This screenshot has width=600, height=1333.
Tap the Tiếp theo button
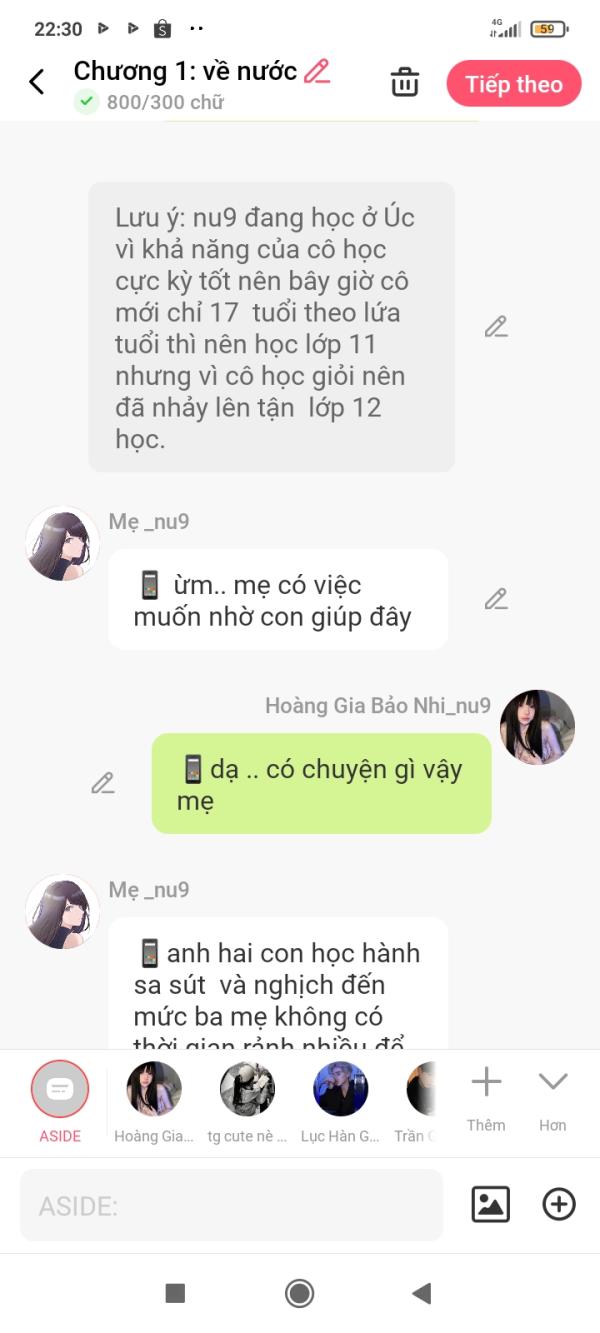click(x=513, y=84)
